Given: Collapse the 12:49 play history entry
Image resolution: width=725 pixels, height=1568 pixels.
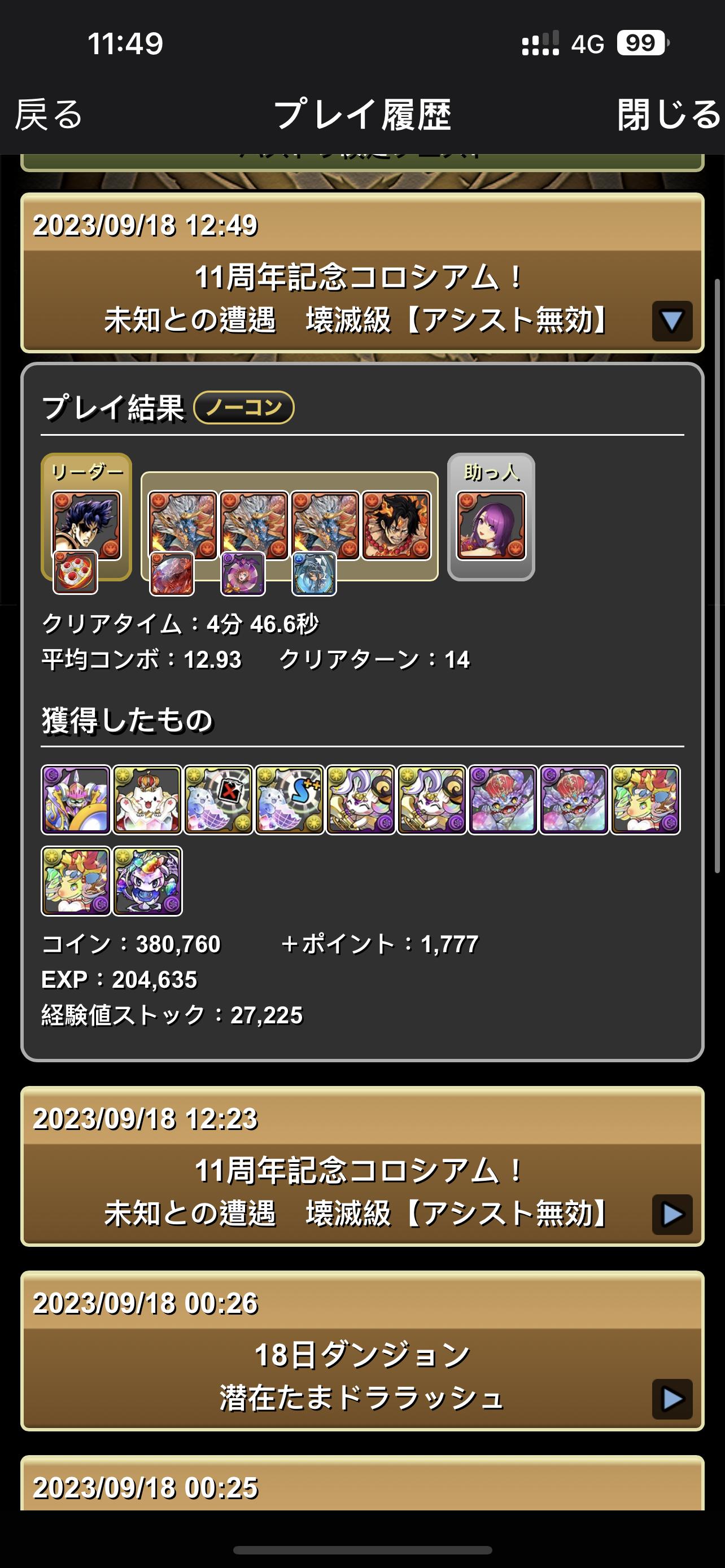Looking at the screenshot, I should click(671, 321).
